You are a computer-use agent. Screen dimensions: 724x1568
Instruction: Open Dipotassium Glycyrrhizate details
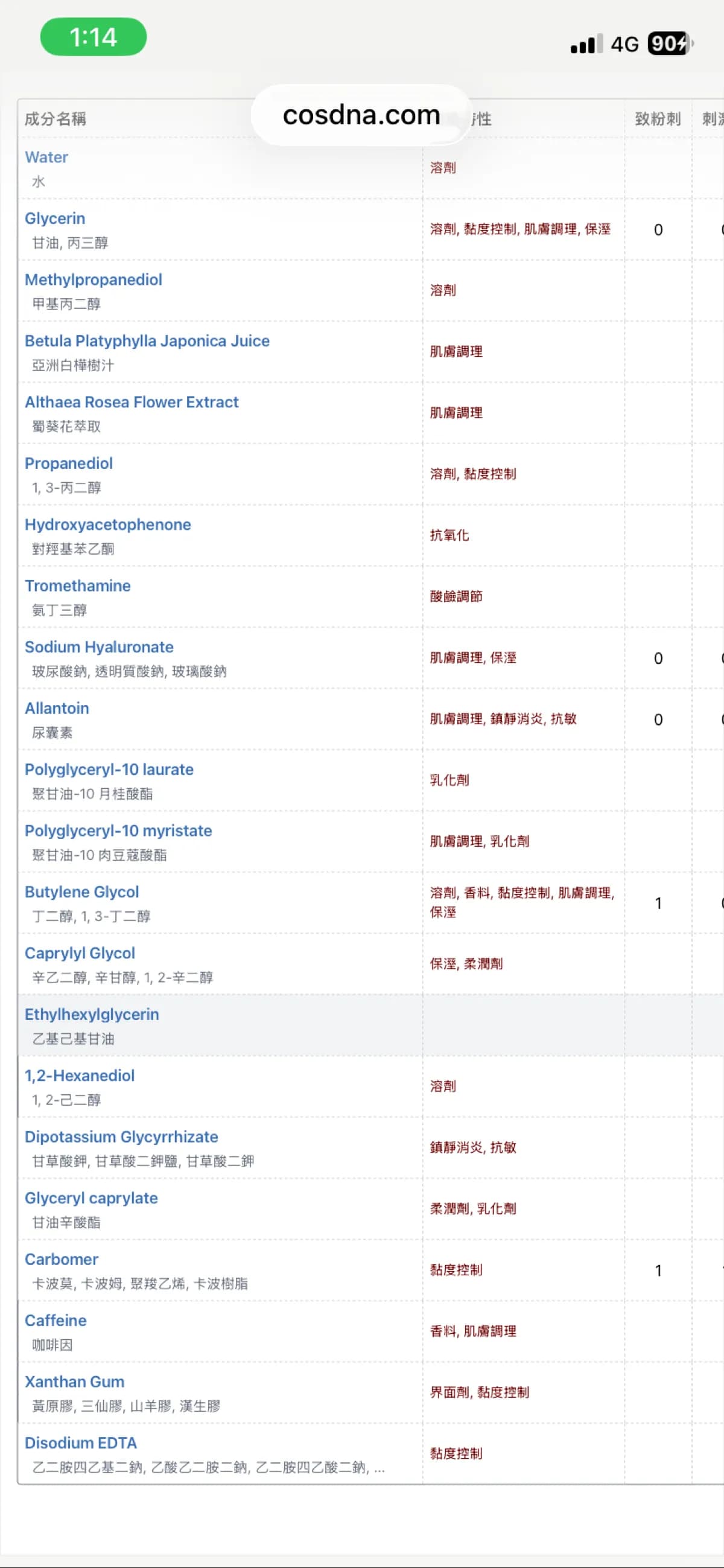[x=121, y=1137]
